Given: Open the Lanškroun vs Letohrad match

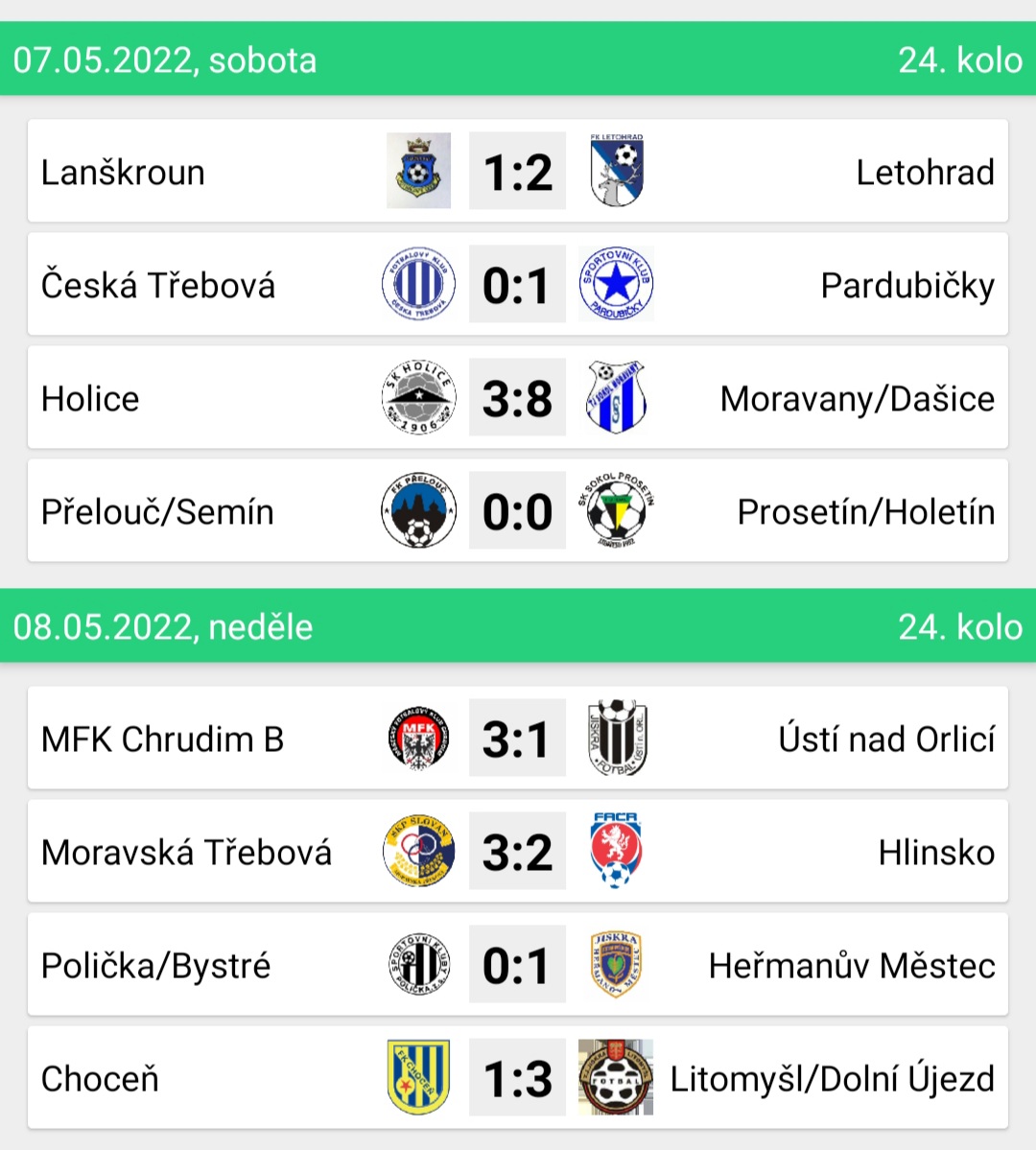Looking at the screenshot, I should tap(517, 172).
